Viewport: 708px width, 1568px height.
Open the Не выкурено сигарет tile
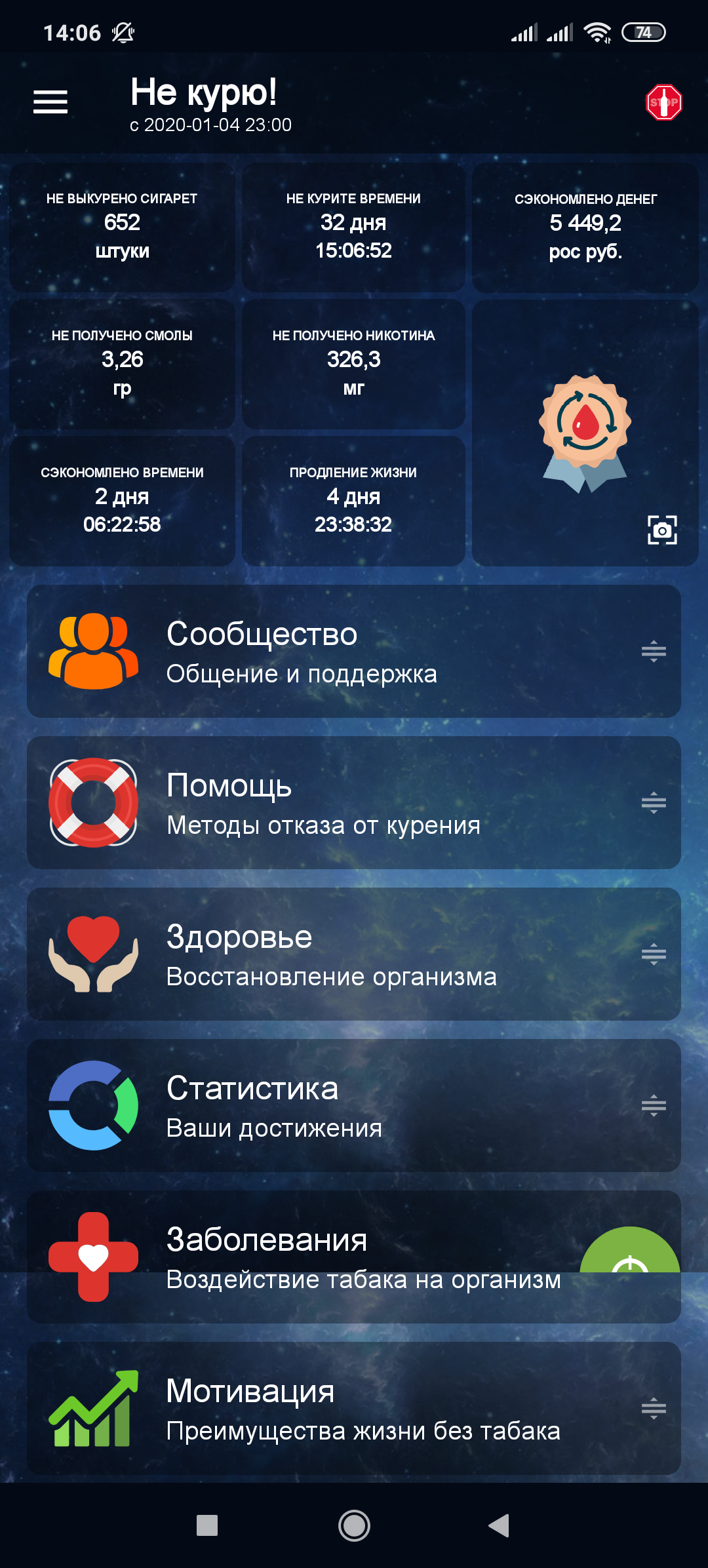(x=122, y=227)
